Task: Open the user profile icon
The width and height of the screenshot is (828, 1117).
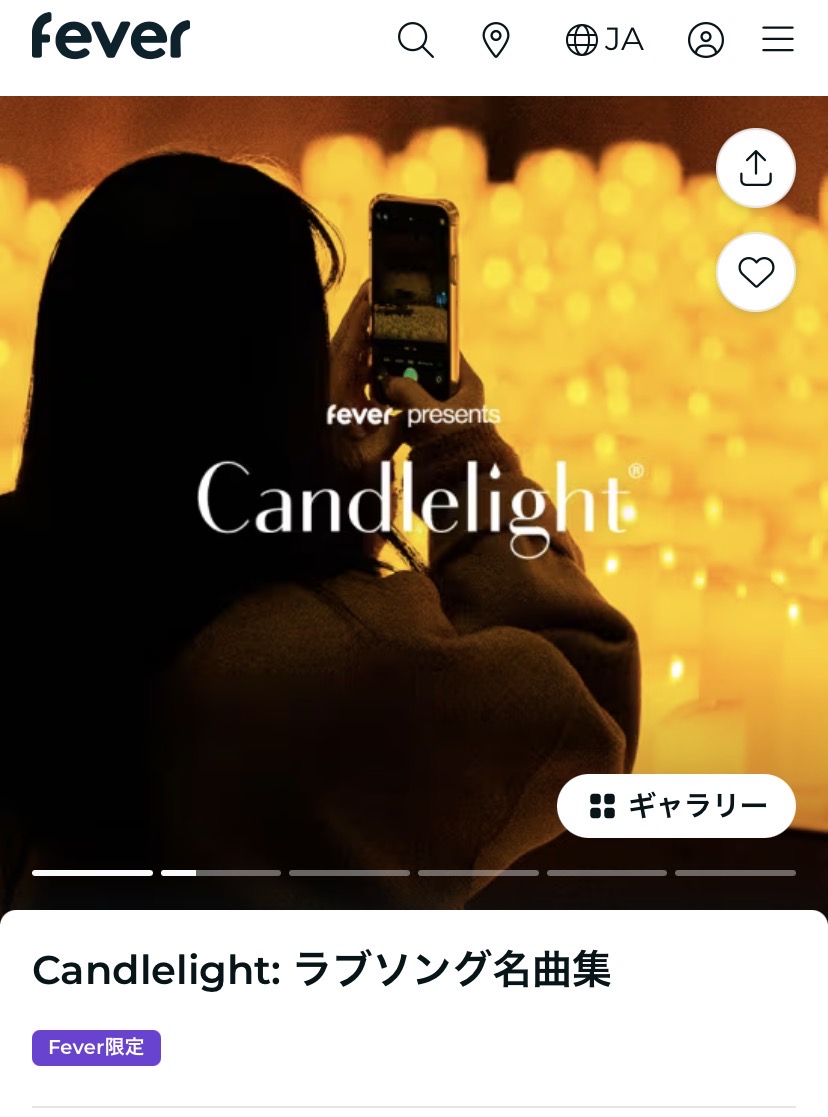Action: (x=706, y=40)
